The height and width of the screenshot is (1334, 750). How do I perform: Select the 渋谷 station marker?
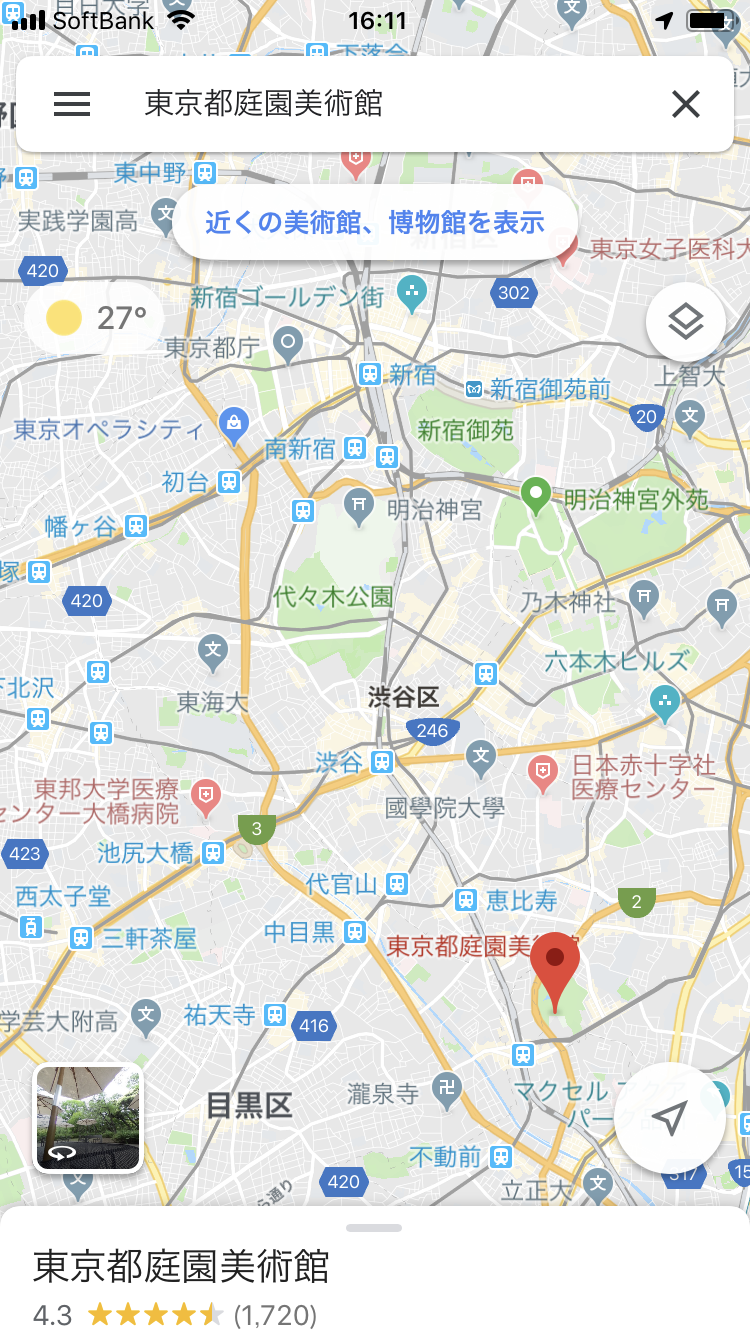click(381, 762)
